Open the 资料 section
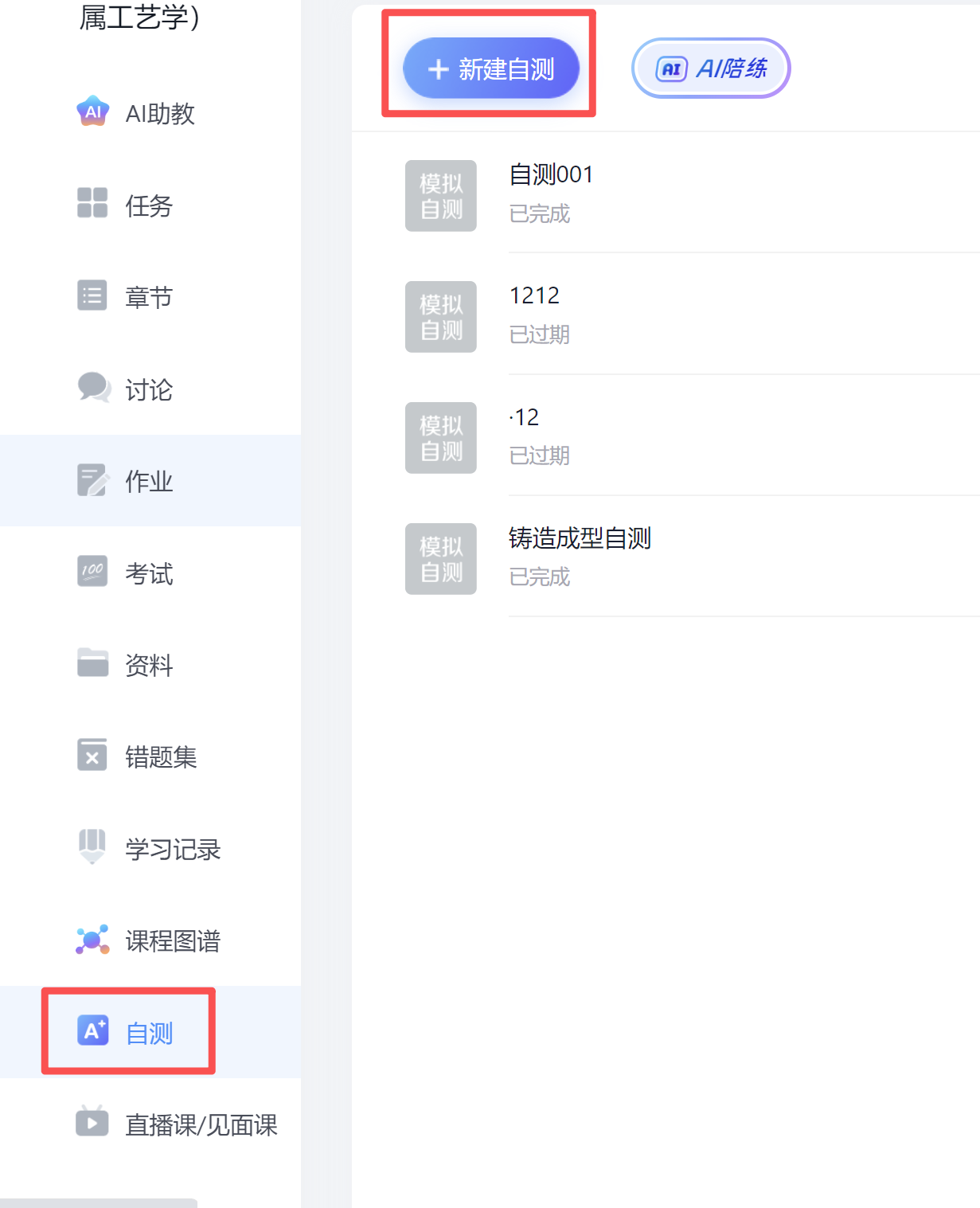This screenshot has height=1208, width=980. (150, 665)
